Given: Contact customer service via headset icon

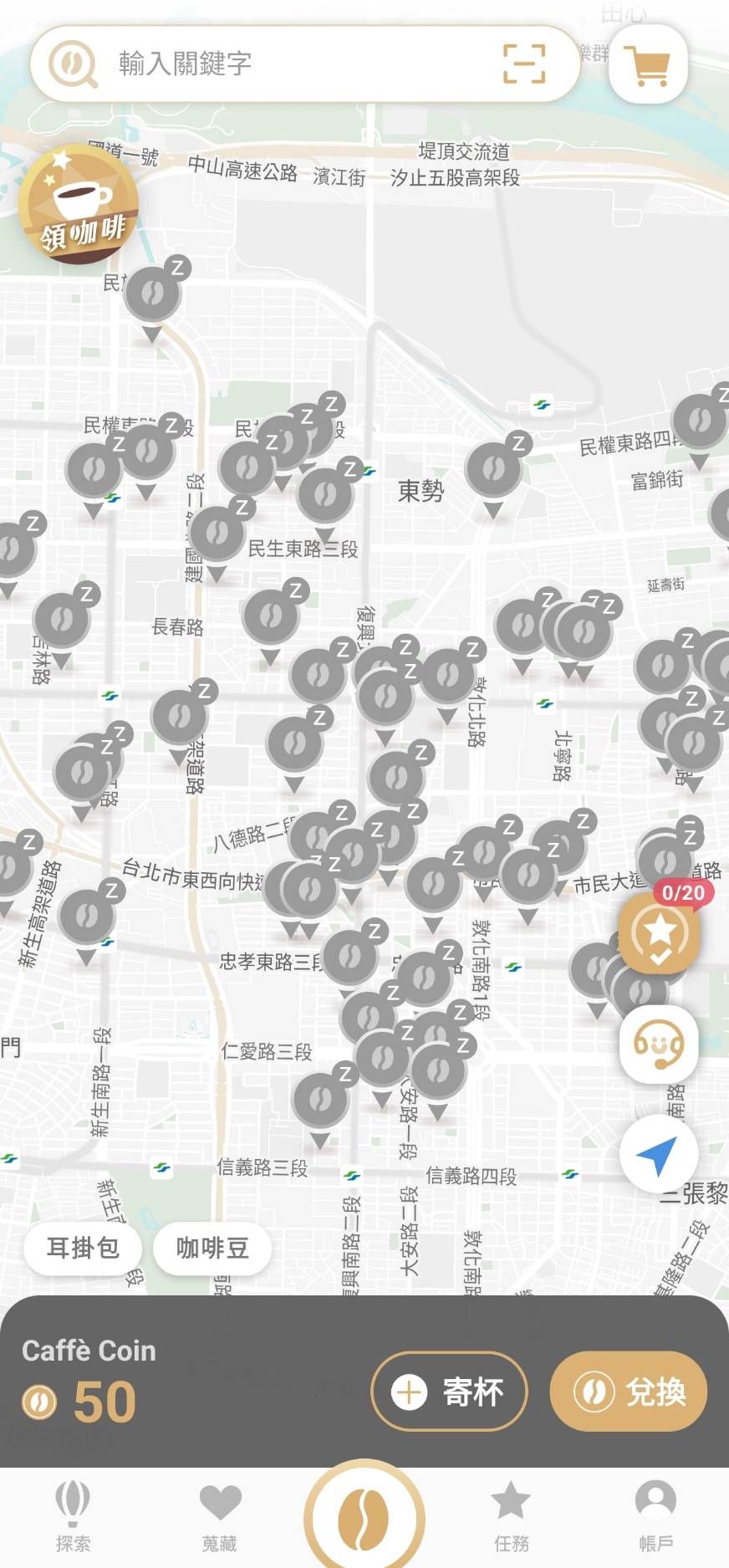Looking at the screenshot, I should tap(659, 1044).
